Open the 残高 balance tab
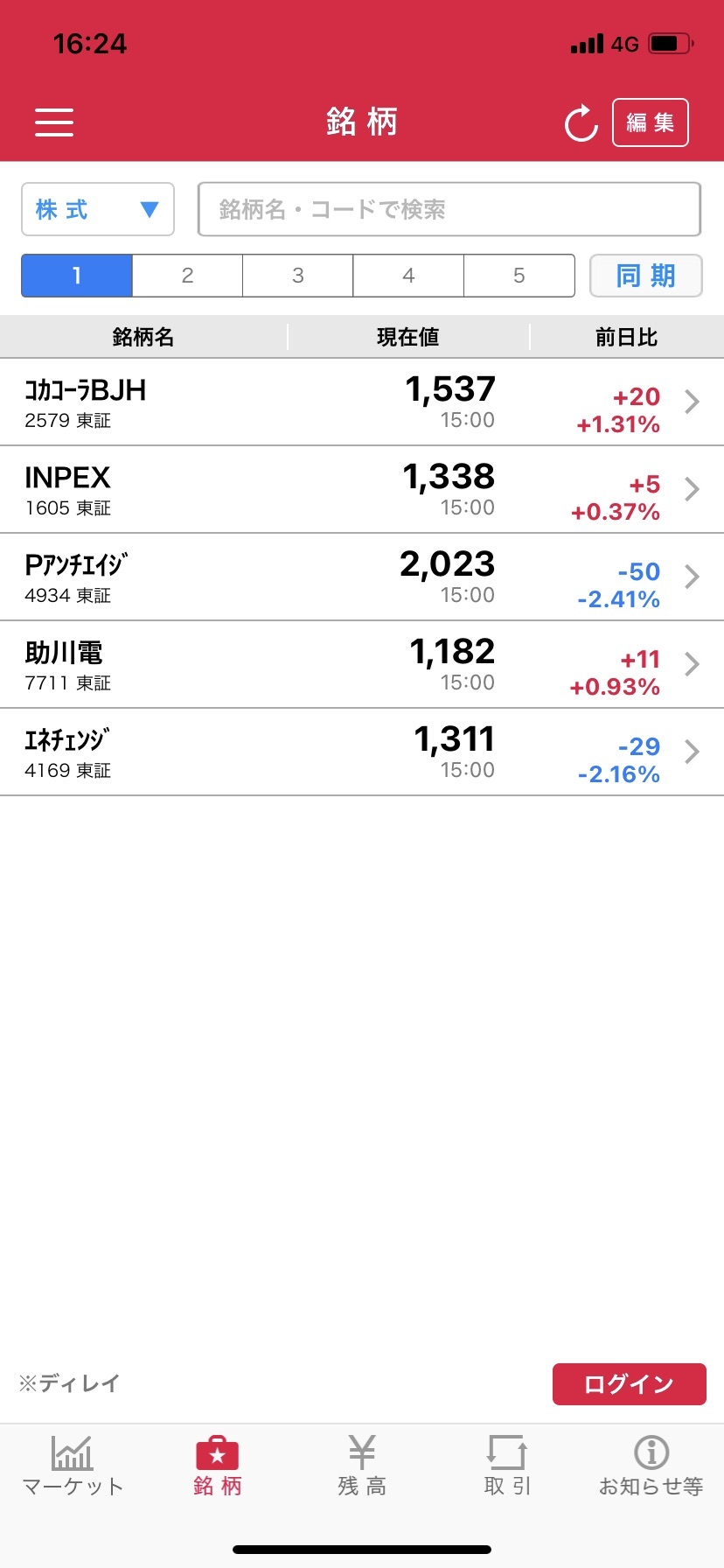724x1568 pixels. pos(362,1466)
